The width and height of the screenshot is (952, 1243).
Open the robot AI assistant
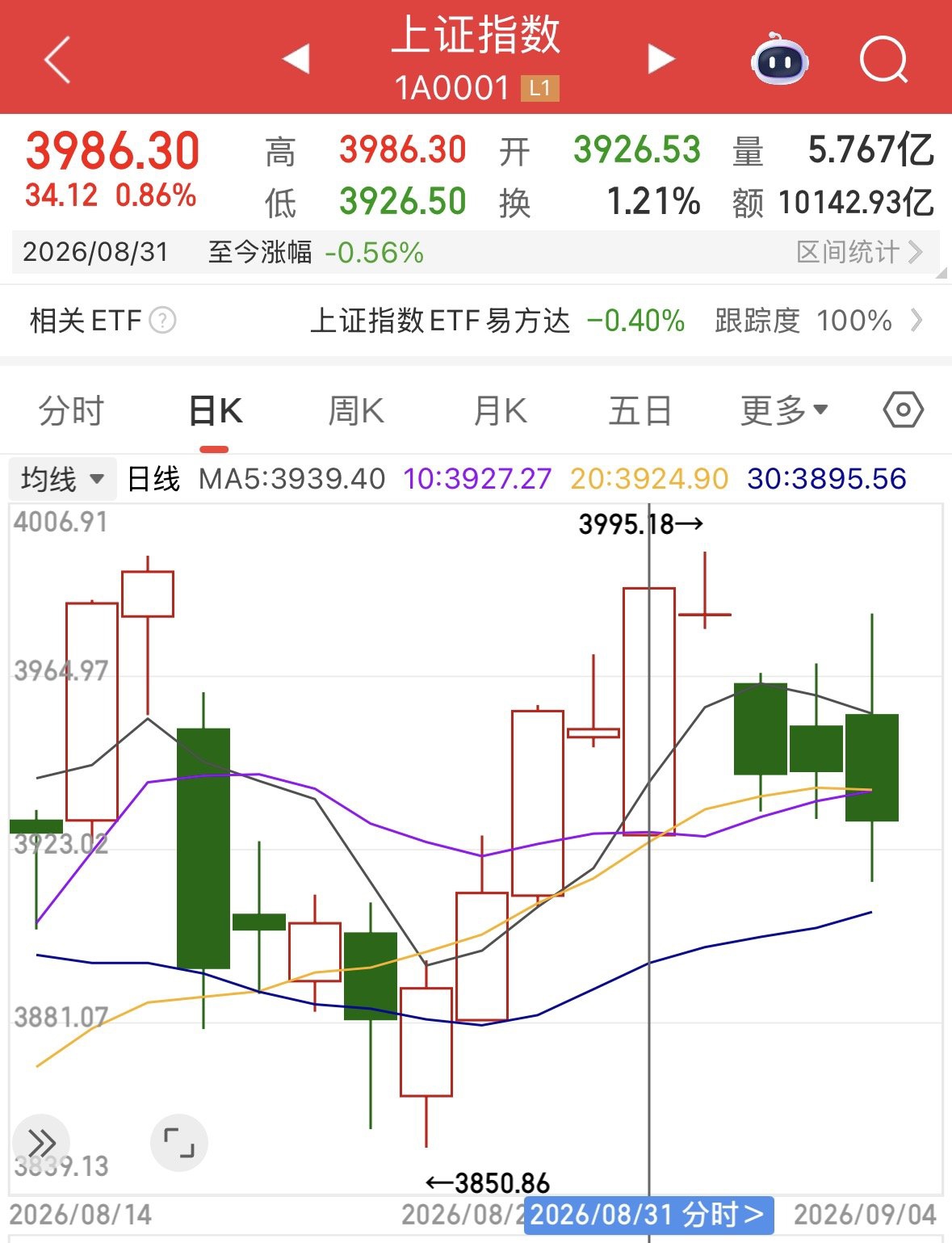tap(779, 59)
